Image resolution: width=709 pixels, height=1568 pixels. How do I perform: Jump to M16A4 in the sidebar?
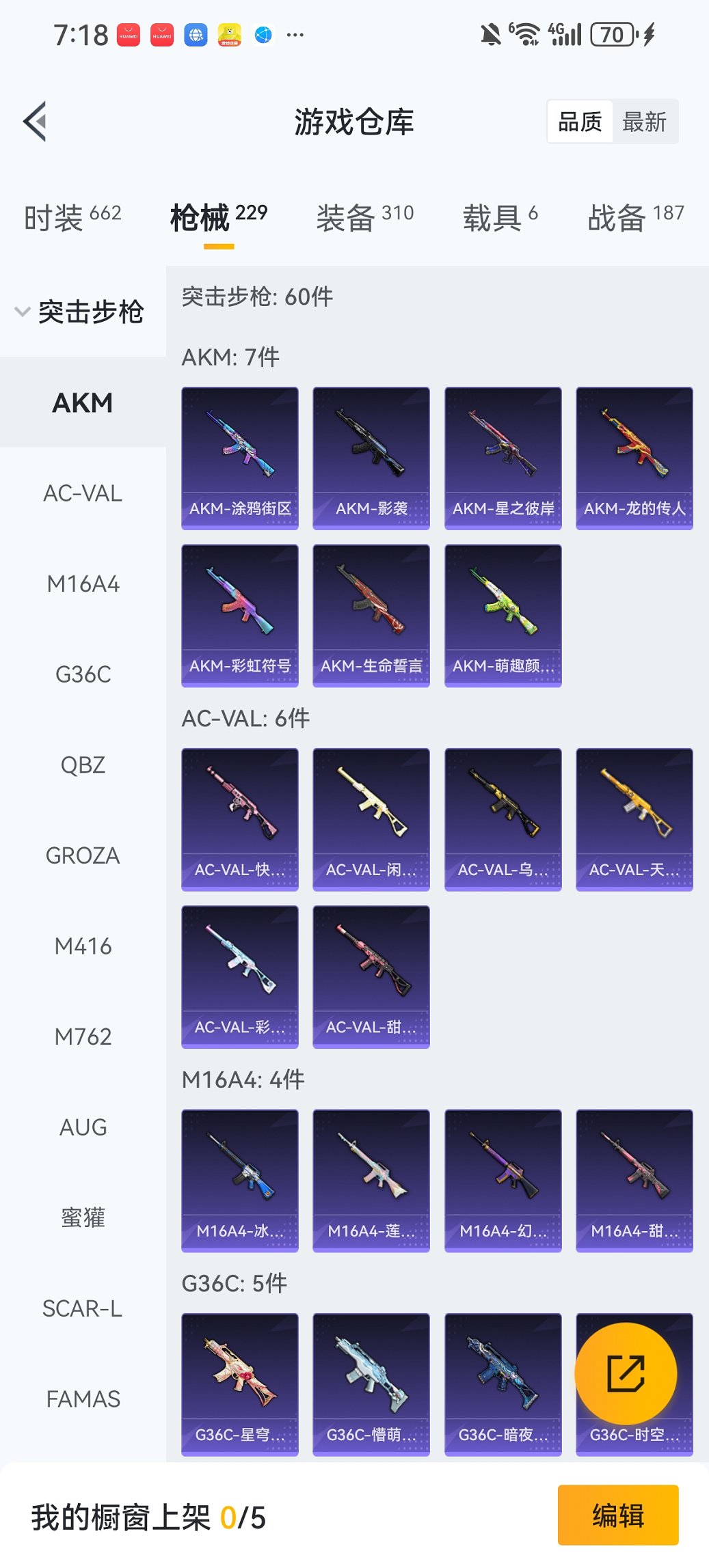(x=83, y=584)
